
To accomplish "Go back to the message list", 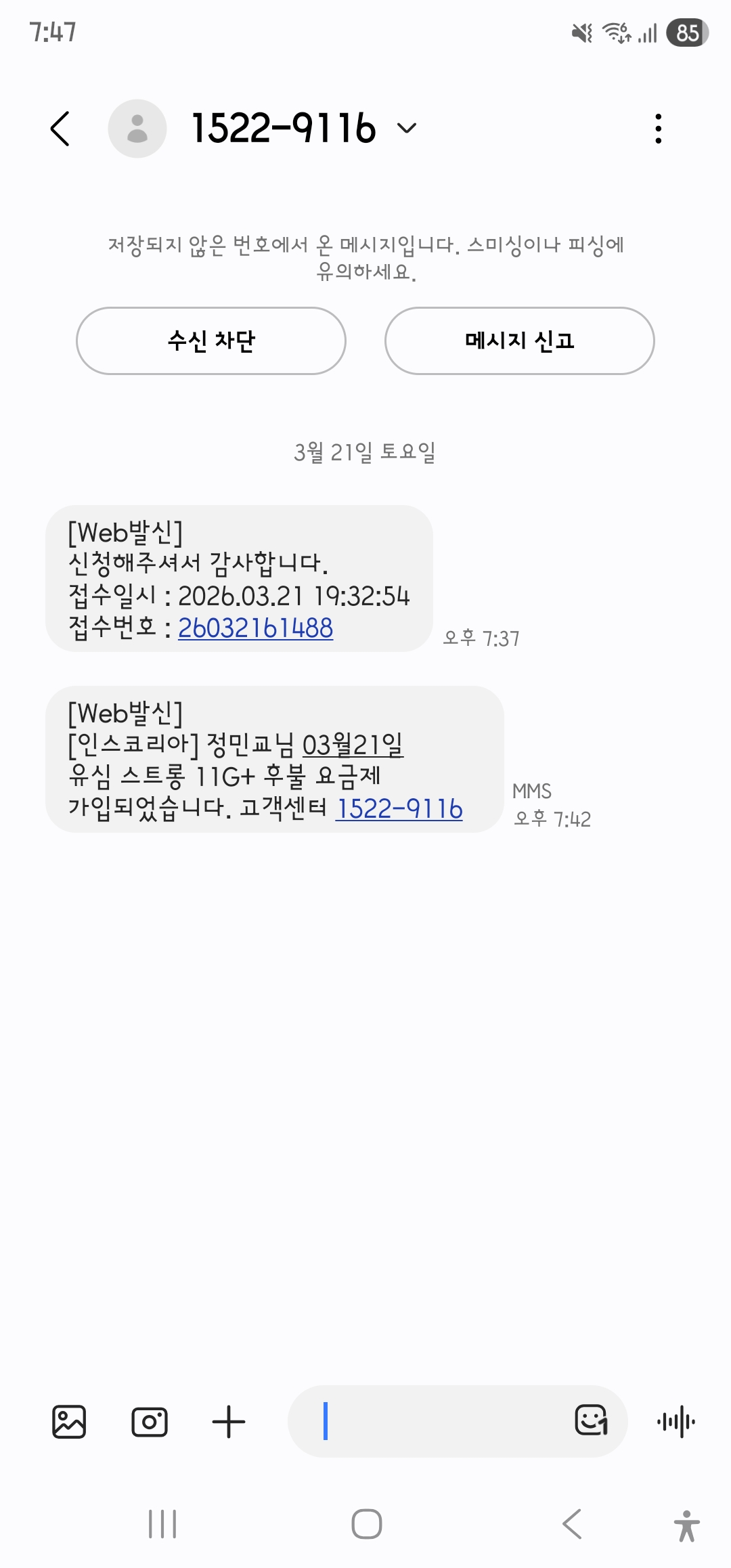I will 60,129.
